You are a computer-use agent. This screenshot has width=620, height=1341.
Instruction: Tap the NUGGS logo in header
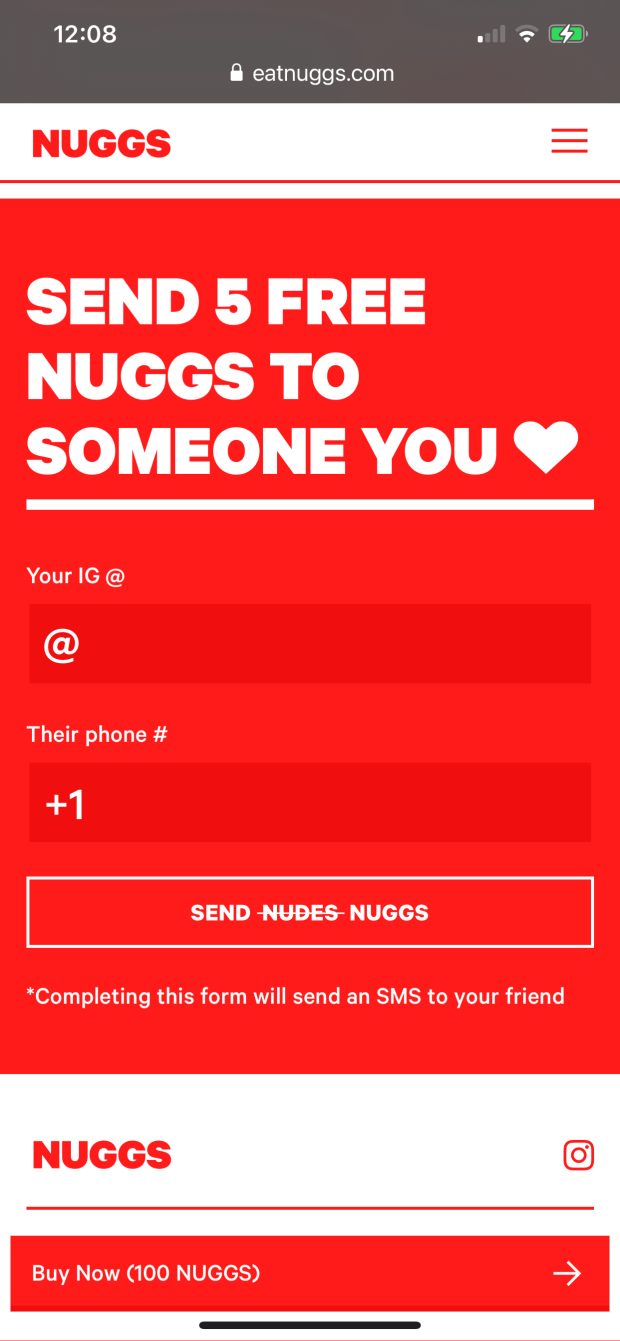pyautogui.click(x=102, y=144)
